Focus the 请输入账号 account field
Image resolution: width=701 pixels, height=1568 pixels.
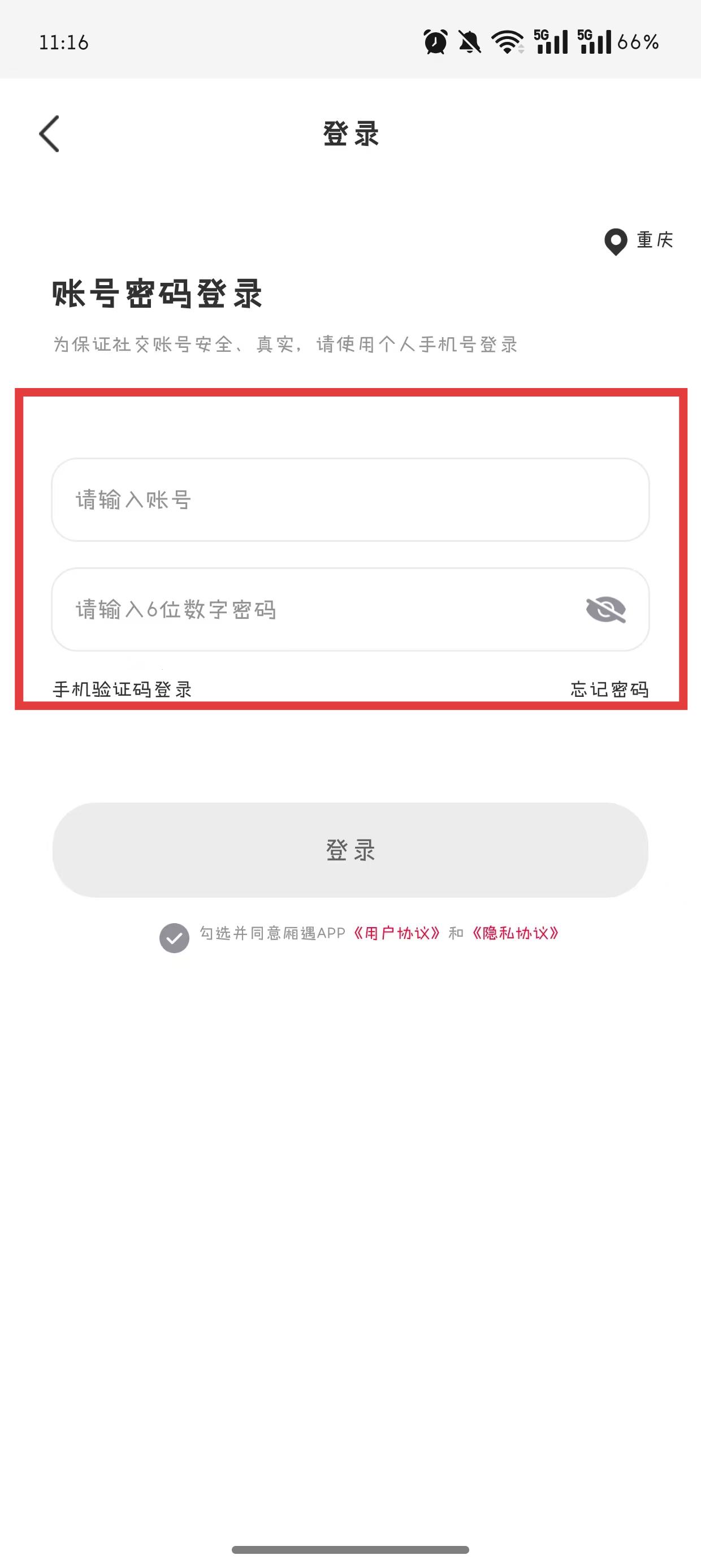click(x=350, y=499)
